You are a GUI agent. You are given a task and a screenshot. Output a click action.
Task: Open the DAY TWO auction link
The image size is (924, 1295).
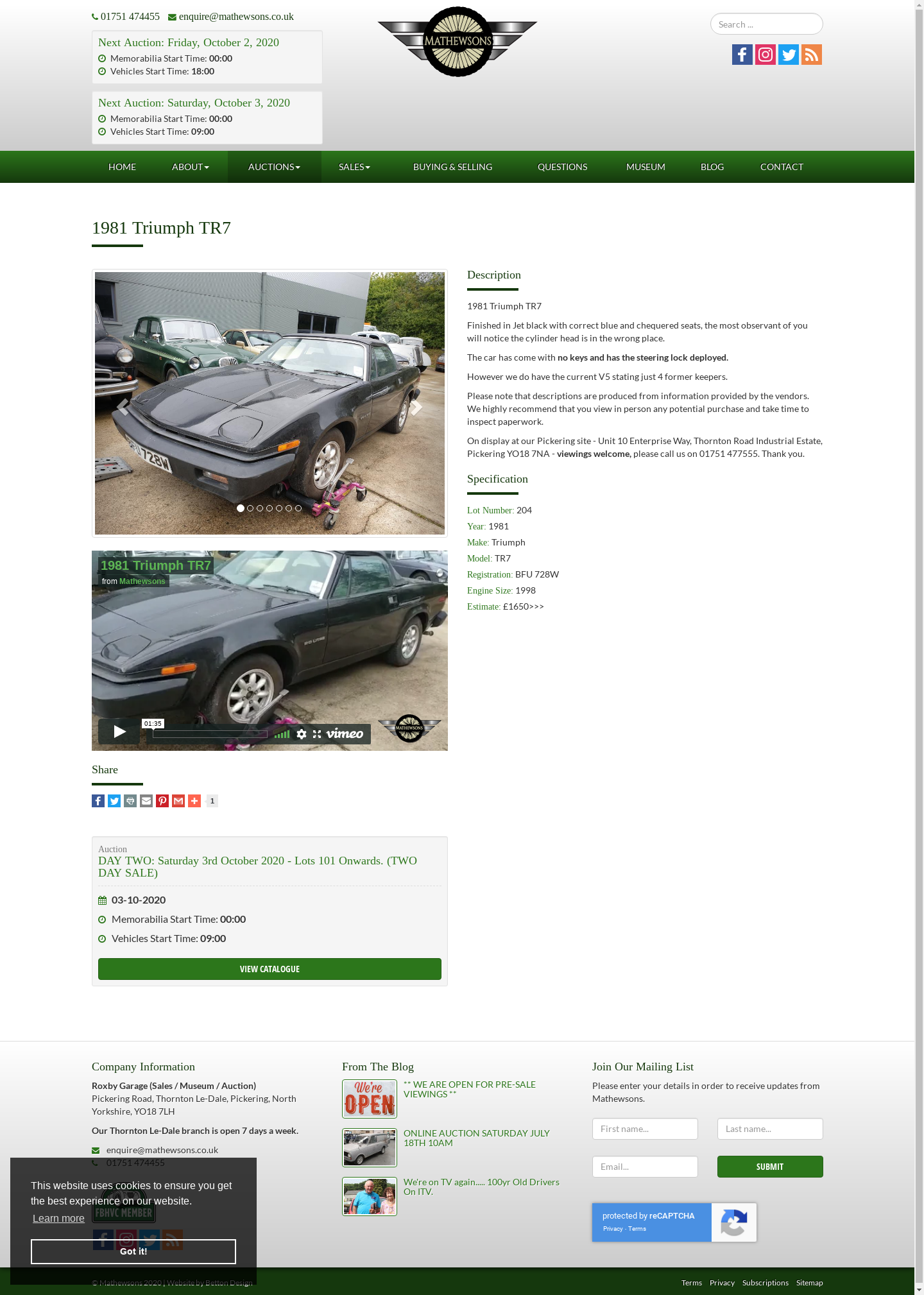point(257,866)
